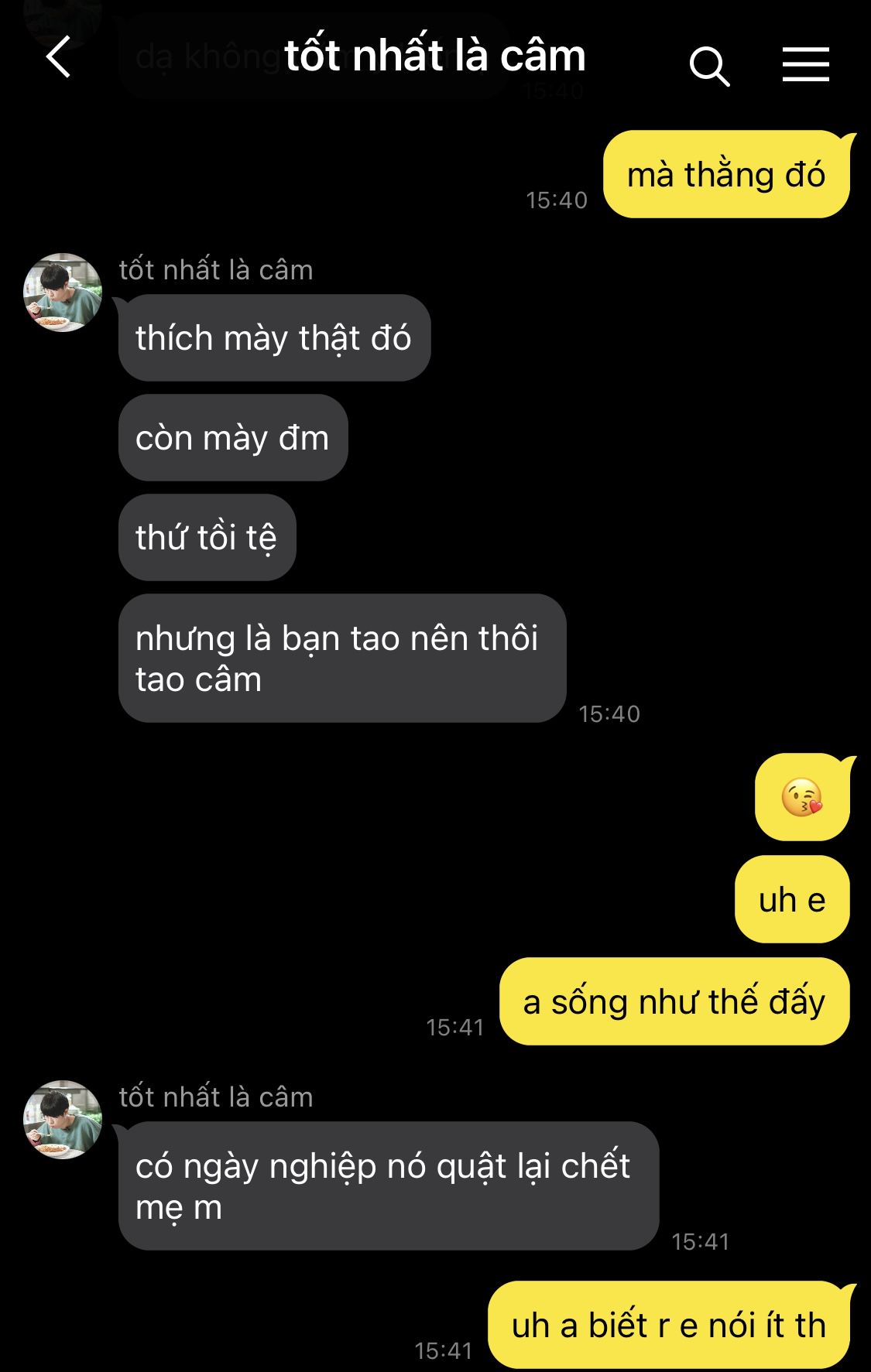Screen dimensions: 871x1372
Task: Search within this conversation
Action: point(709,65)
